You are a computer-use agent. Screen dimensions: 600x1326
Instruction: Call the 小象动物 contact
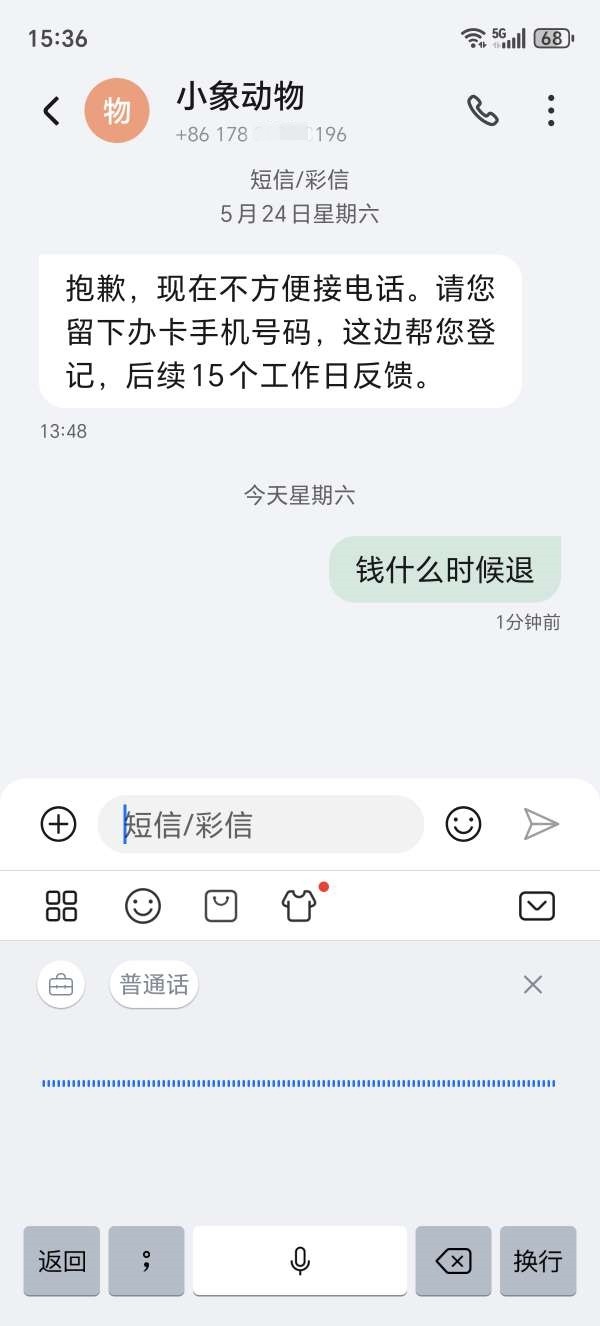[483, 111]
